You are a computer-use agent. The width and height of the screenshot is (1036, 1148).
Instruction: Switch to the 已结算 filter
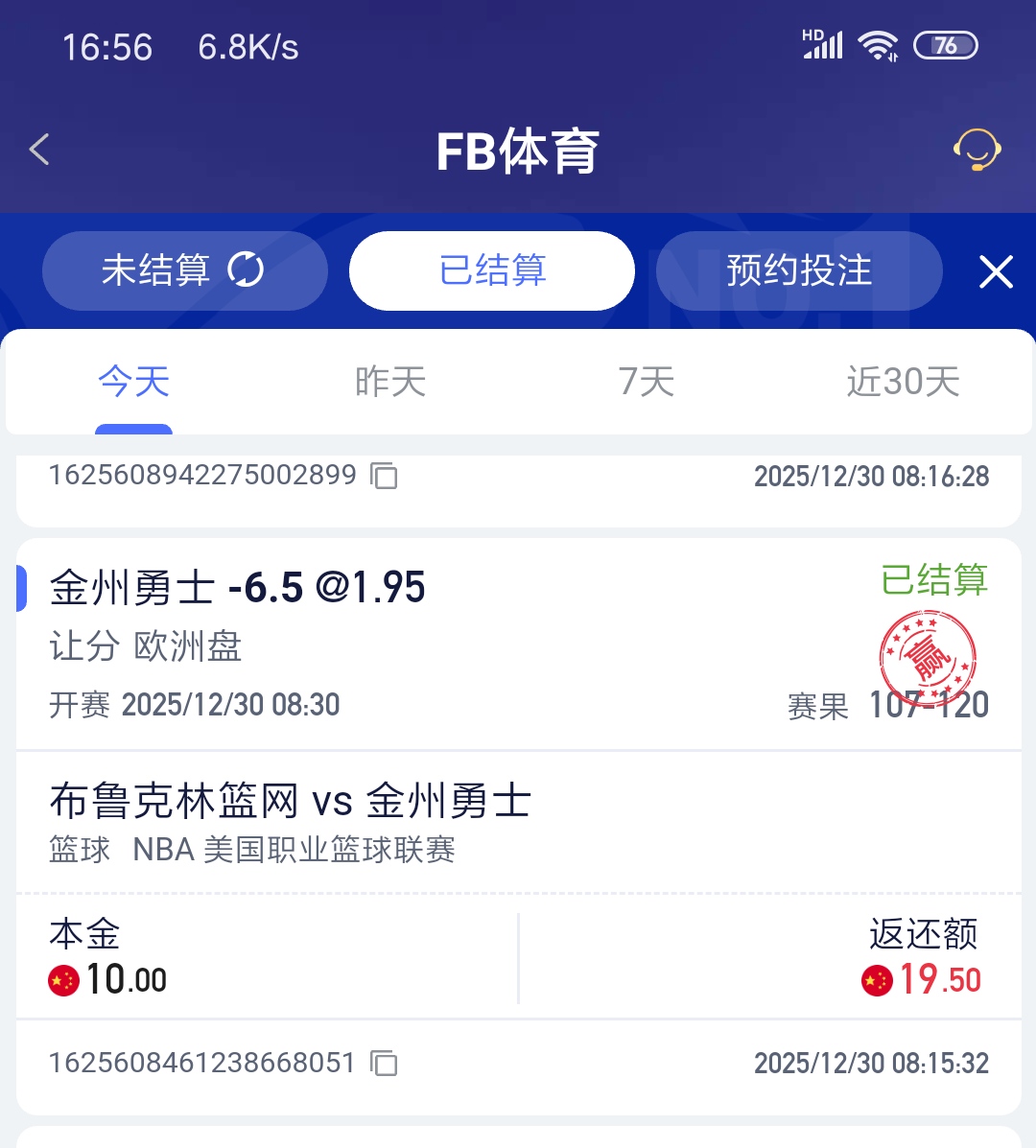click(491, 270)
